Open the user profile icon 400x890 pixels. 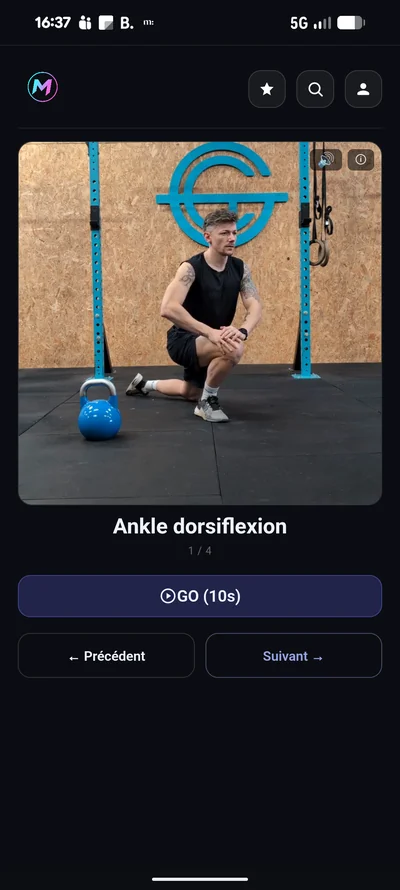point(363,89)
